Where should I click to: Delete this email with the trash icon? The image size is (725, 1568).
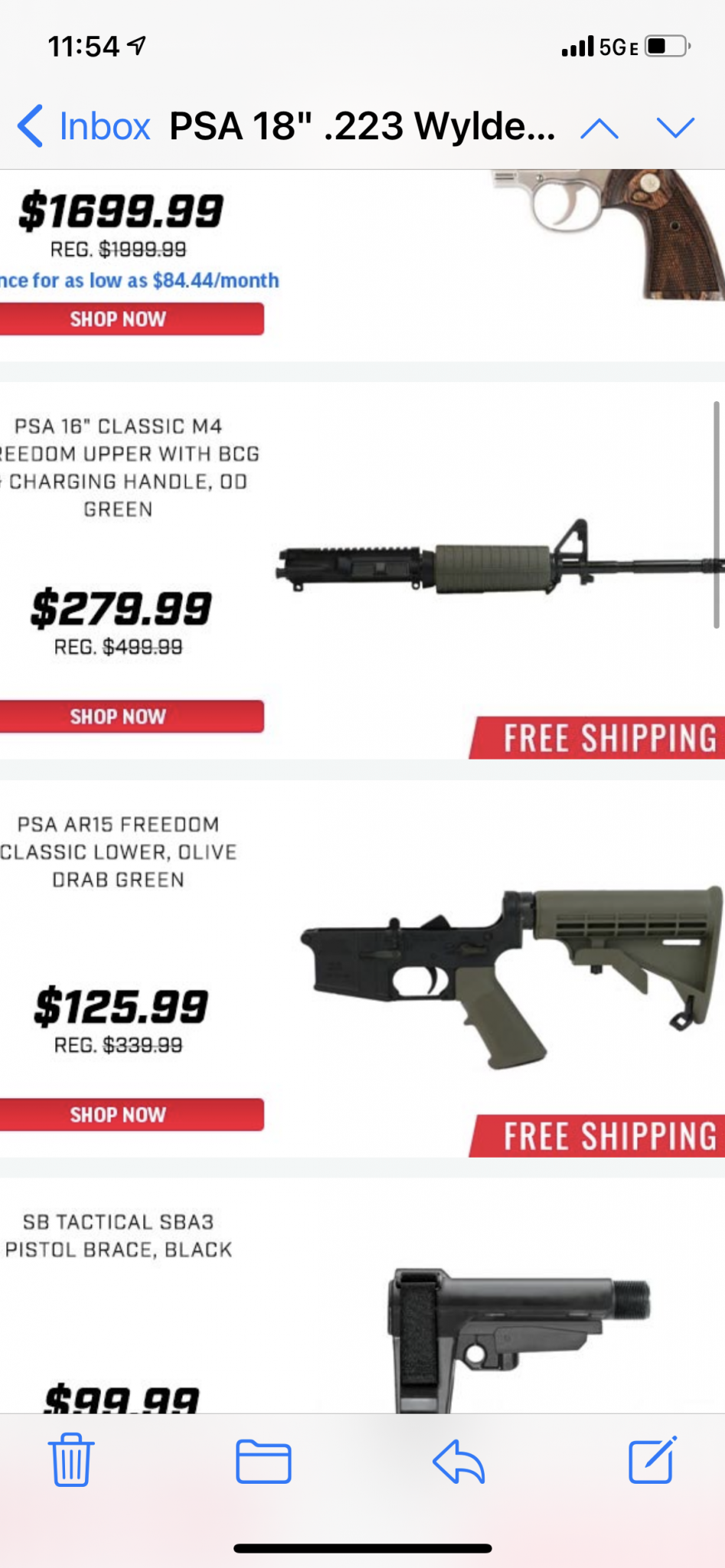coord(71,1459)
